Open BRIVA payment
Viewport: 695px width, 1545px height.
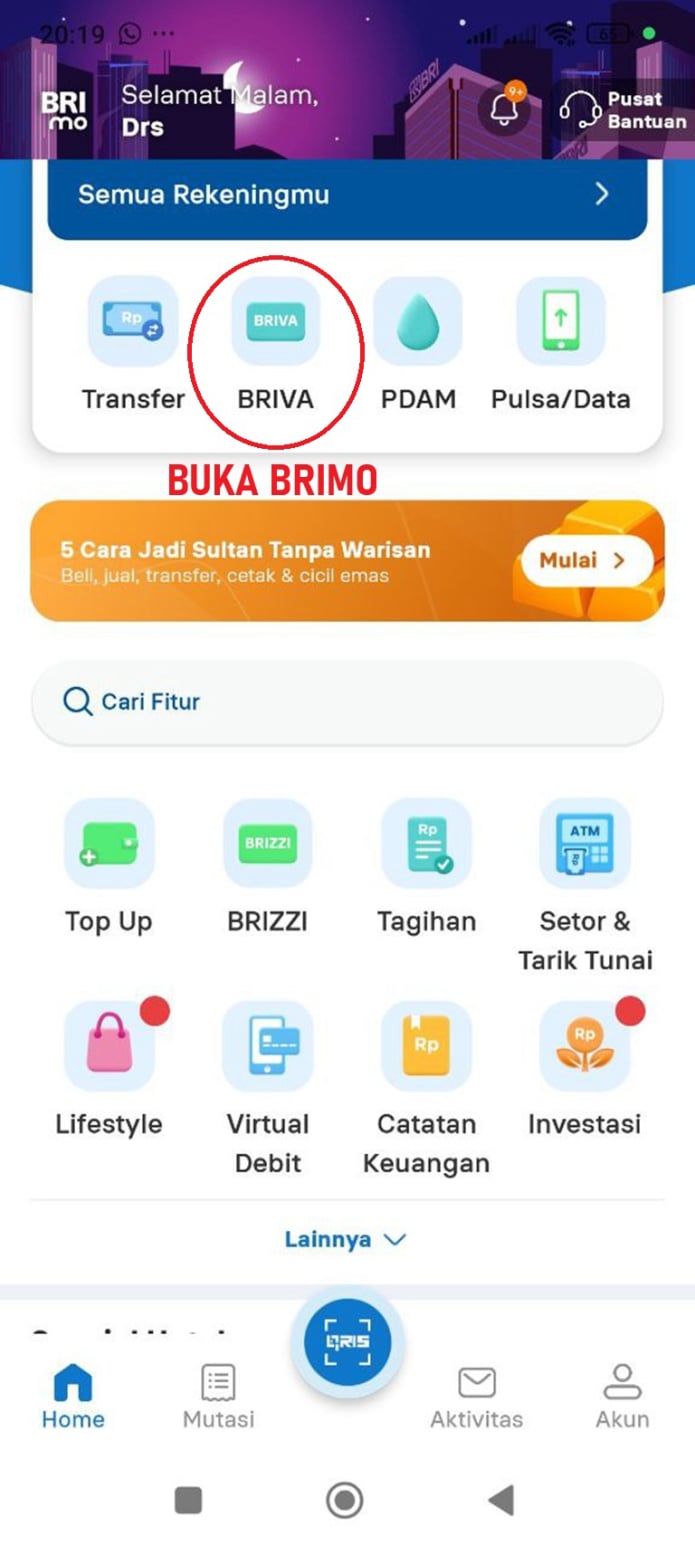point(275,322)
